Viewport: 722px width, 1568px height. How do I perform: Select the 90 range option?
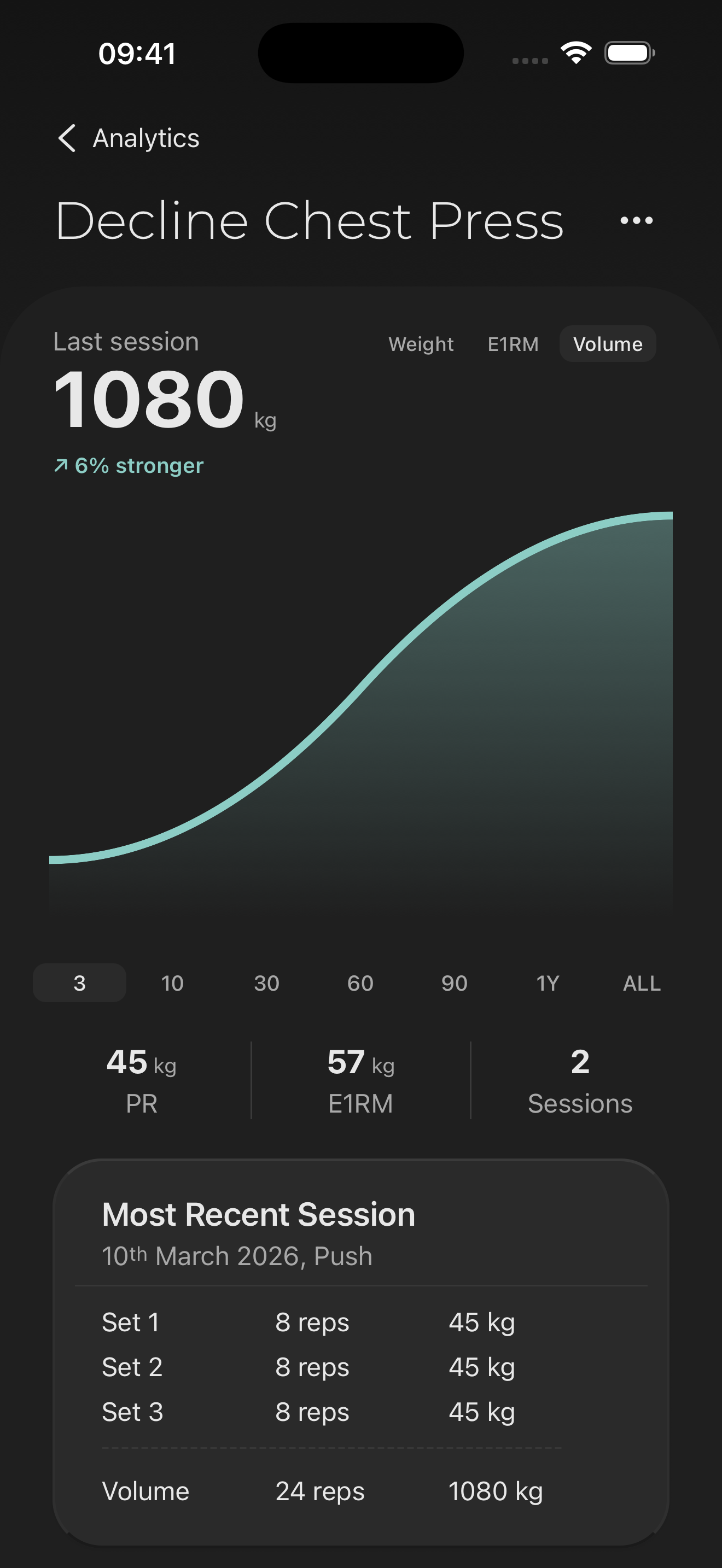[453, 982]
